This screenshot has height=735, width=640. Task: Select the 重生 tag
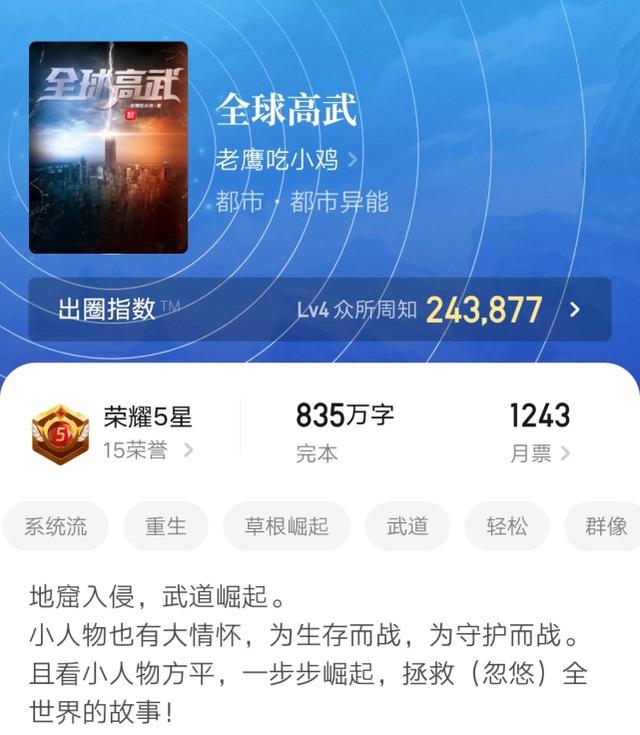pyautogui.click(x=165, y=526)
